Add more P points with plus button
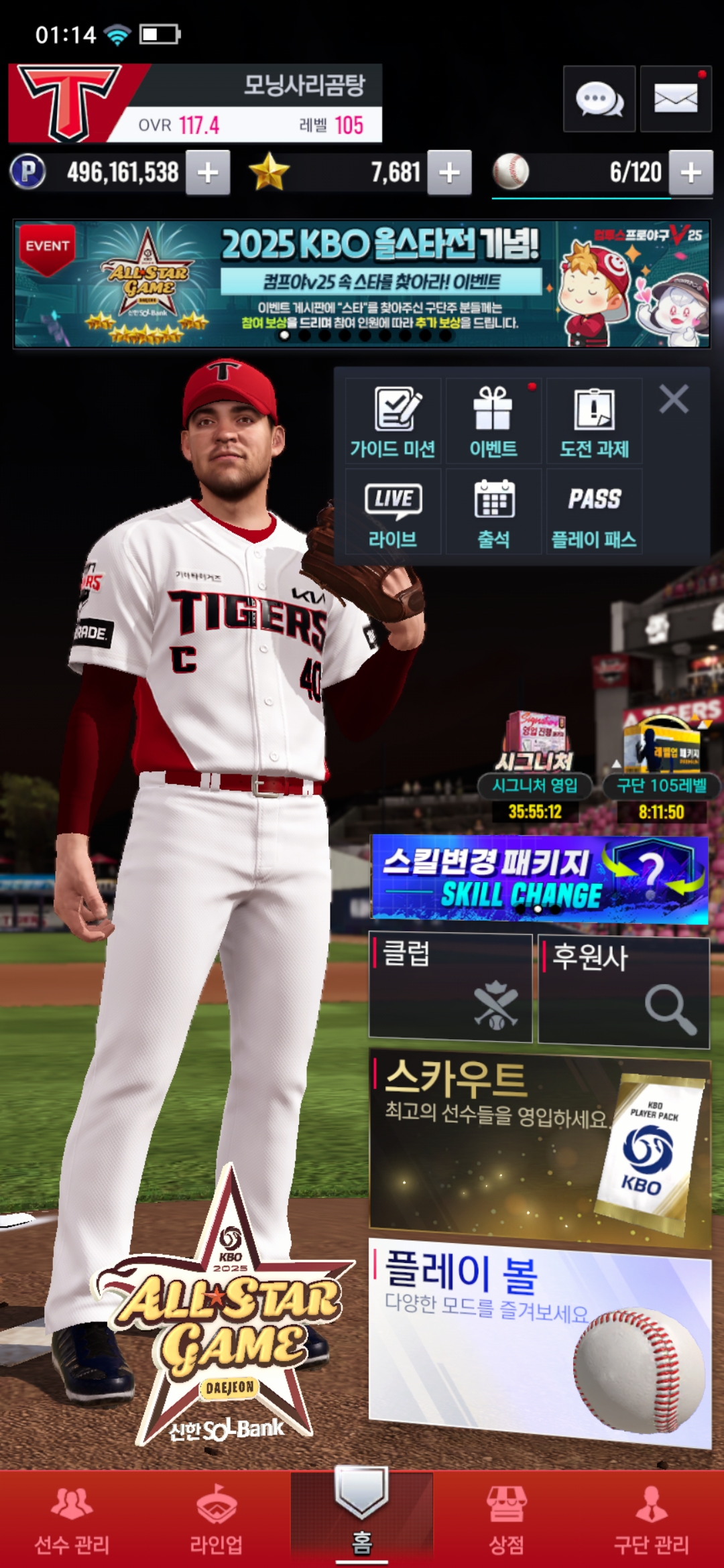 208,173
